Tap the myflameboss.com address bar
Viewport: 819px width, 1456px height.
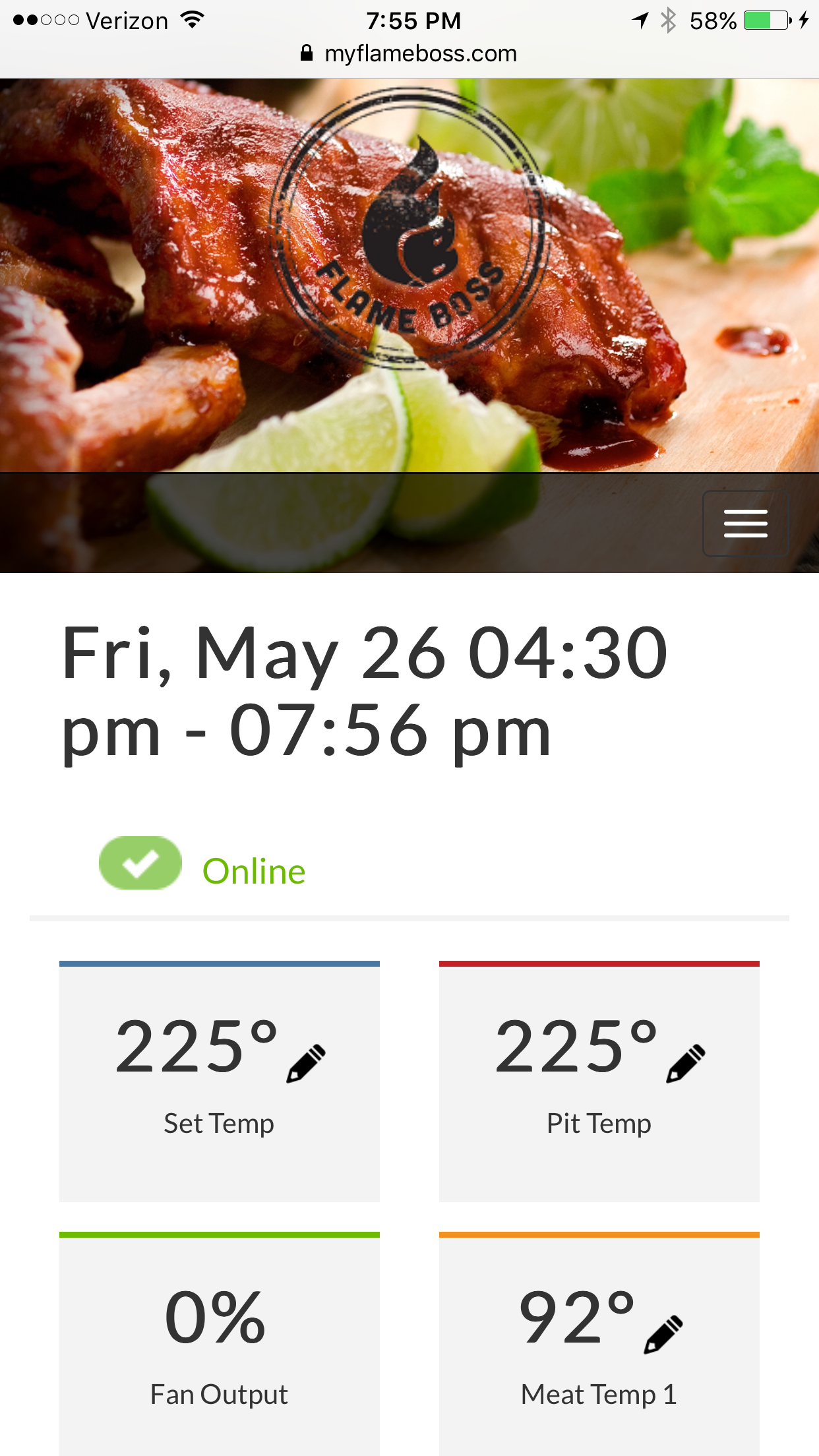(x=409, y=53)
